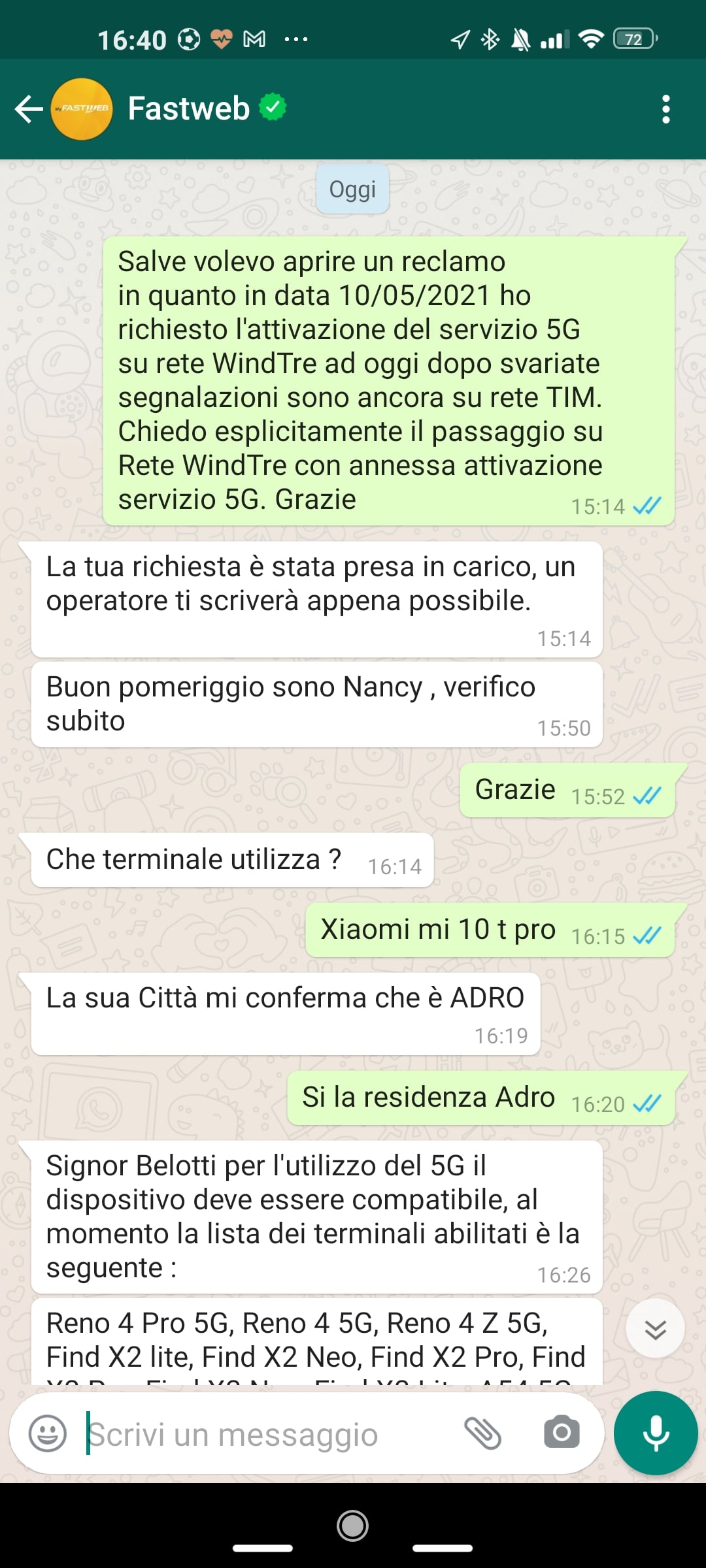Image resolution: width=706 pixels, height=1568 pixels.
Task: Jump to the latest messages
Action: (x=655, y=1329)
